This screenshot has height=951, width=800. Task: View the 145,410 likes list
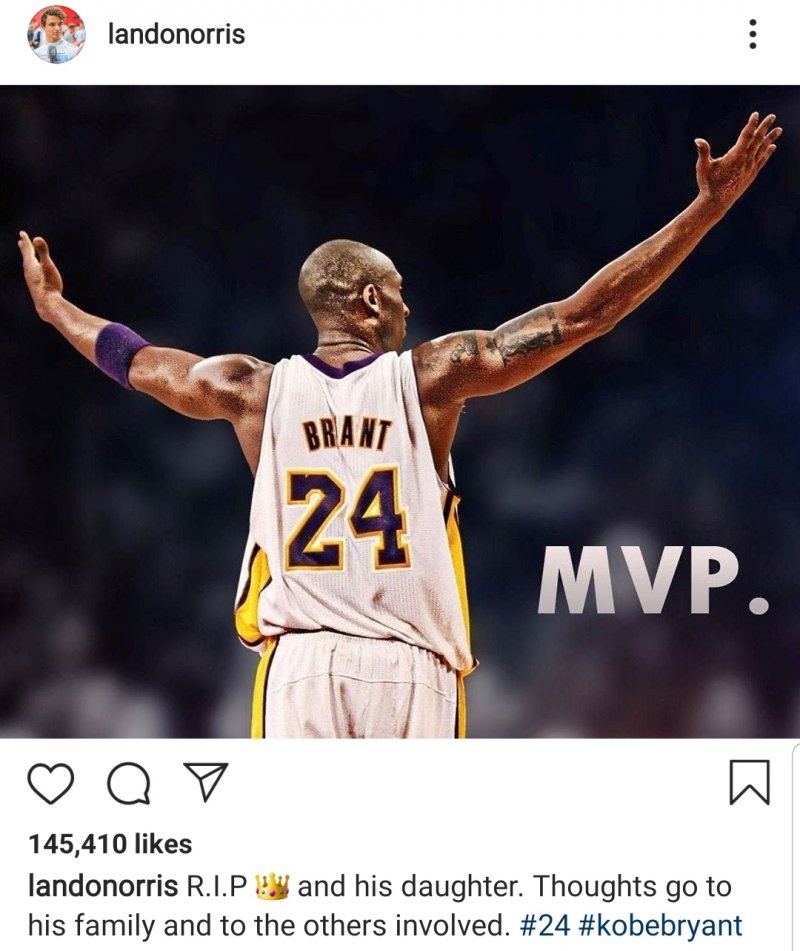pyautogui.click(x=110, y=844)
